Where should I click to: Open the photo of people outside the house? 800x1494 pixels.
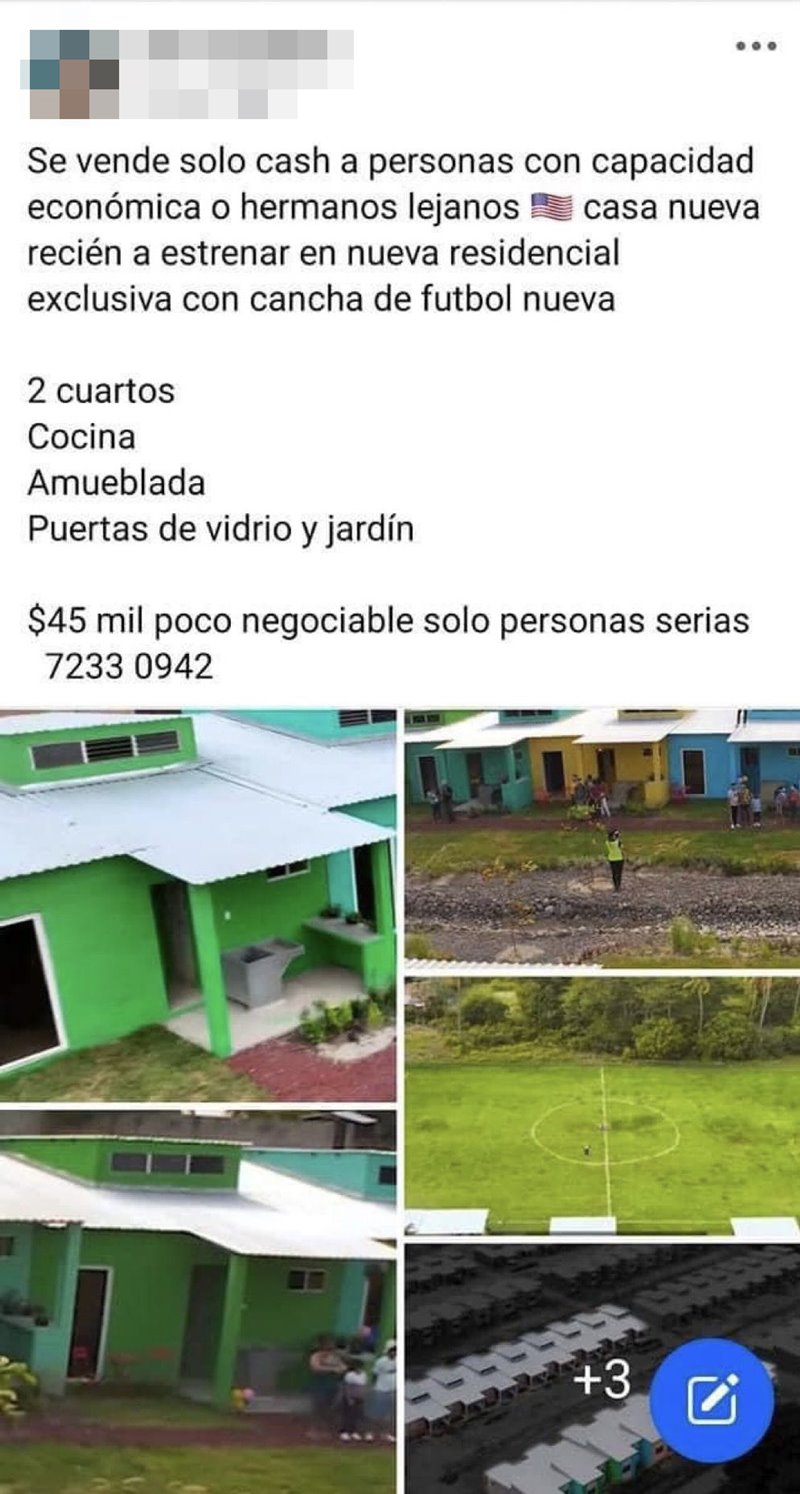[198, 1300]
